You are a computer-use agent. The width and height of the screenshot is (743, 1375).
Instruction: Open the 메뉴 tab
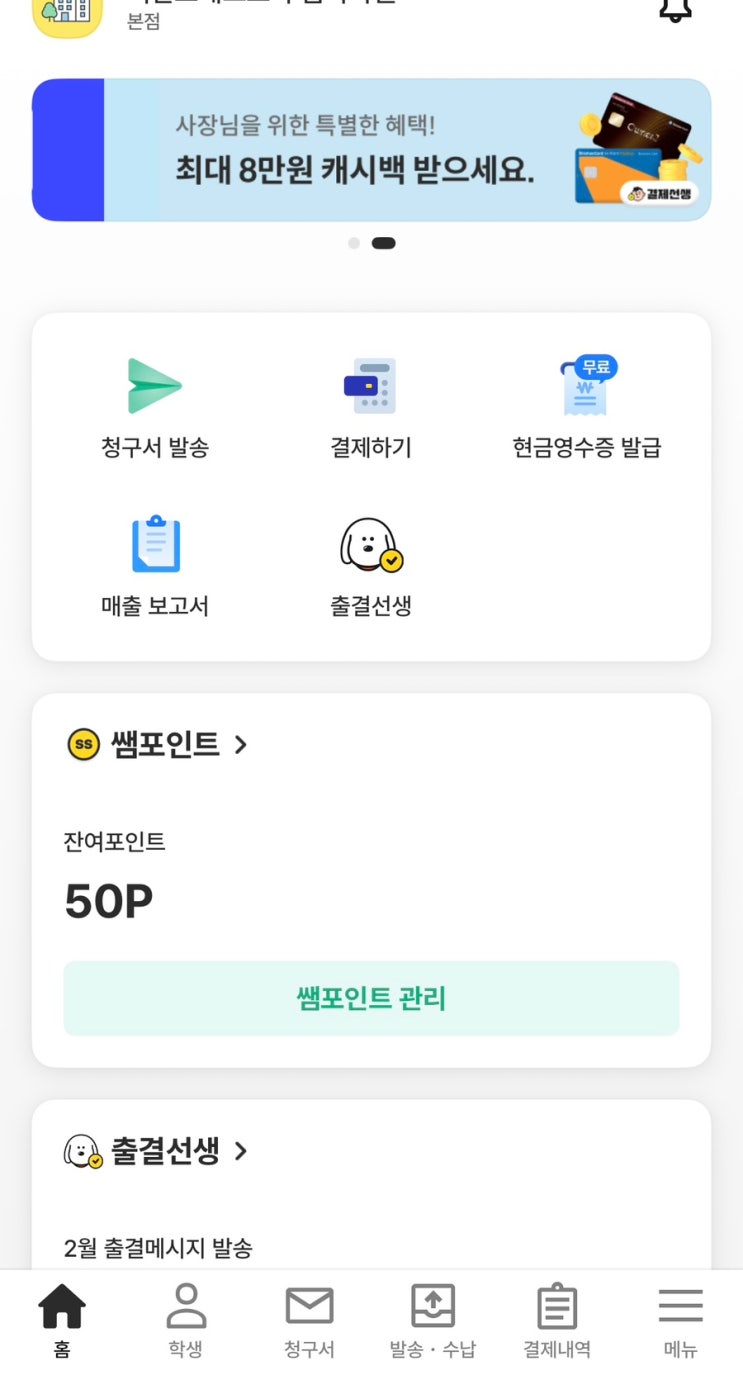681,1320
